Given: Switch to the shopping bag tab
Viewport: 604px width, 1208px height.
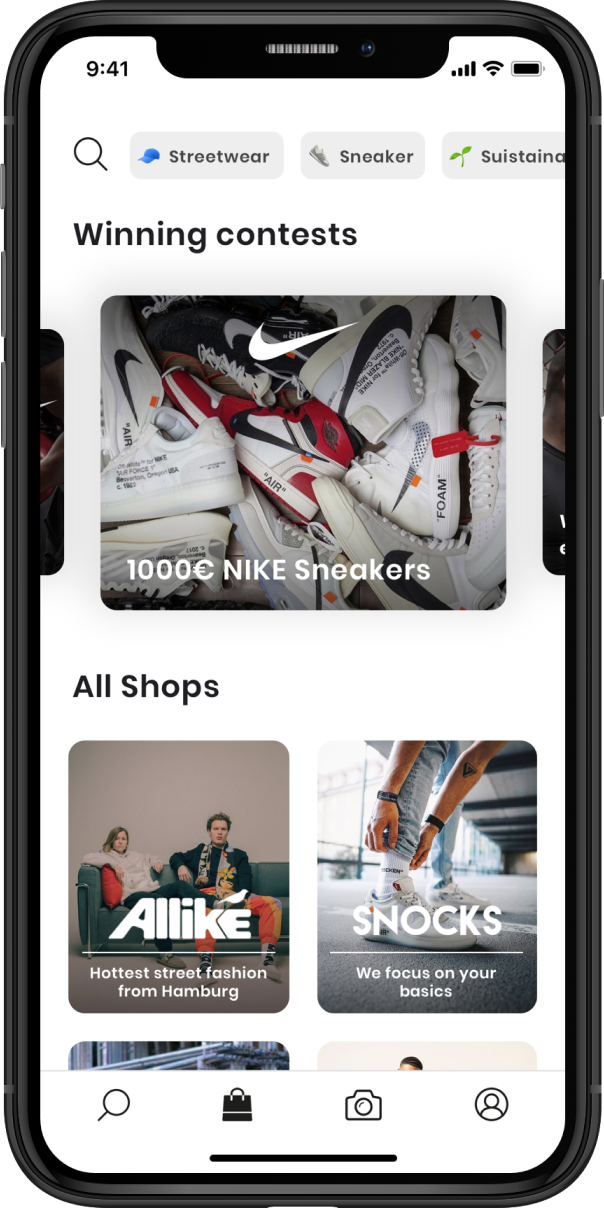Looking at the screenshot, I should point(237,1105).
